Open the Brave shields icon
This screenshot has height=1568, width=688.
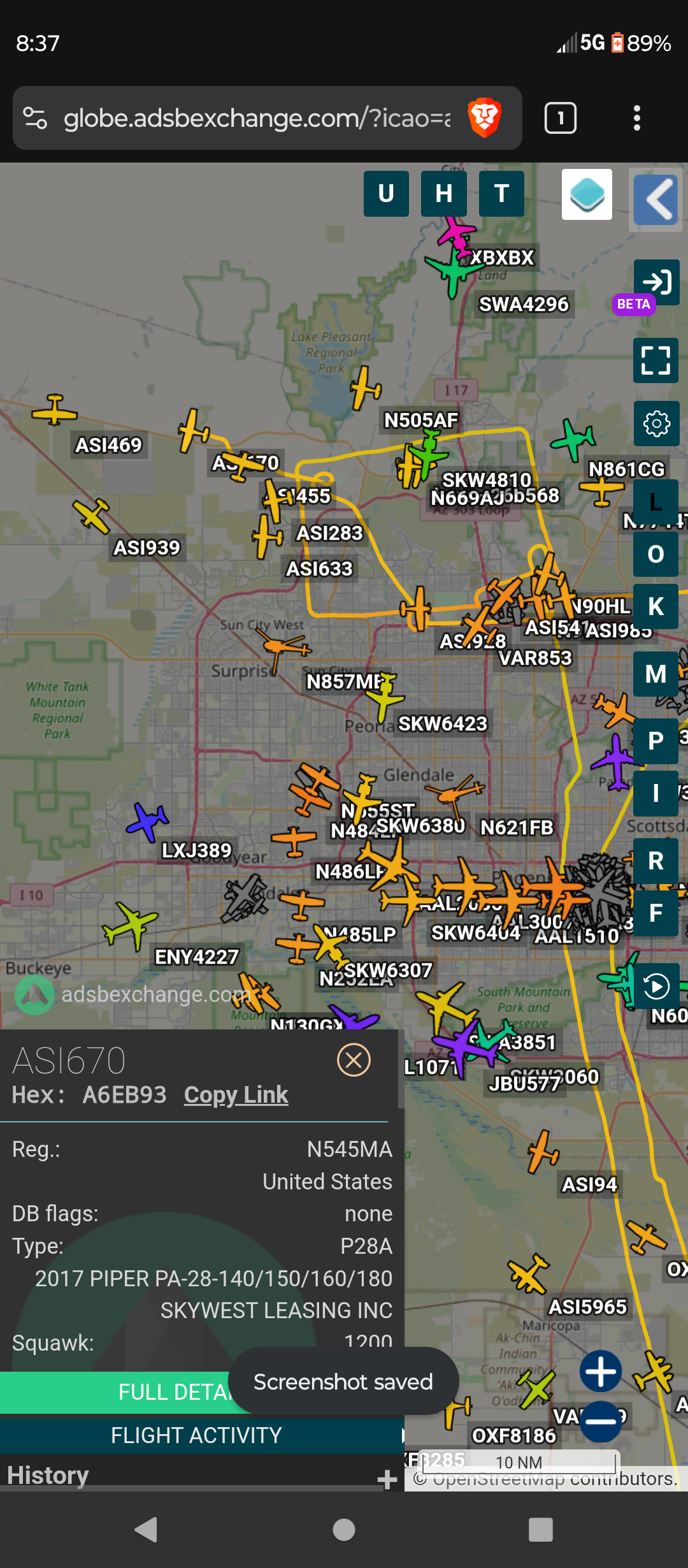[x=485, y=118]
